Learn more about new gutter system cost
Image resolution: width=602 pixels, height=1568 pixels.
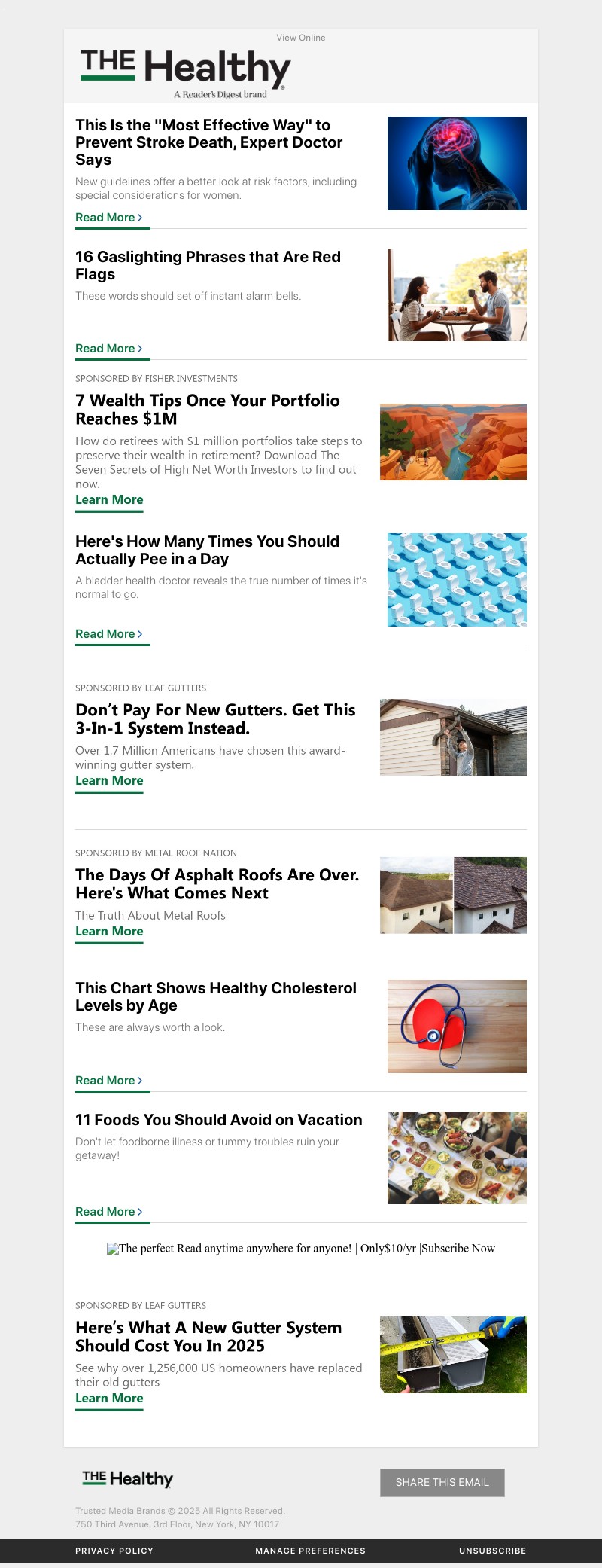pyautogui.click(x=109, y=1399)
